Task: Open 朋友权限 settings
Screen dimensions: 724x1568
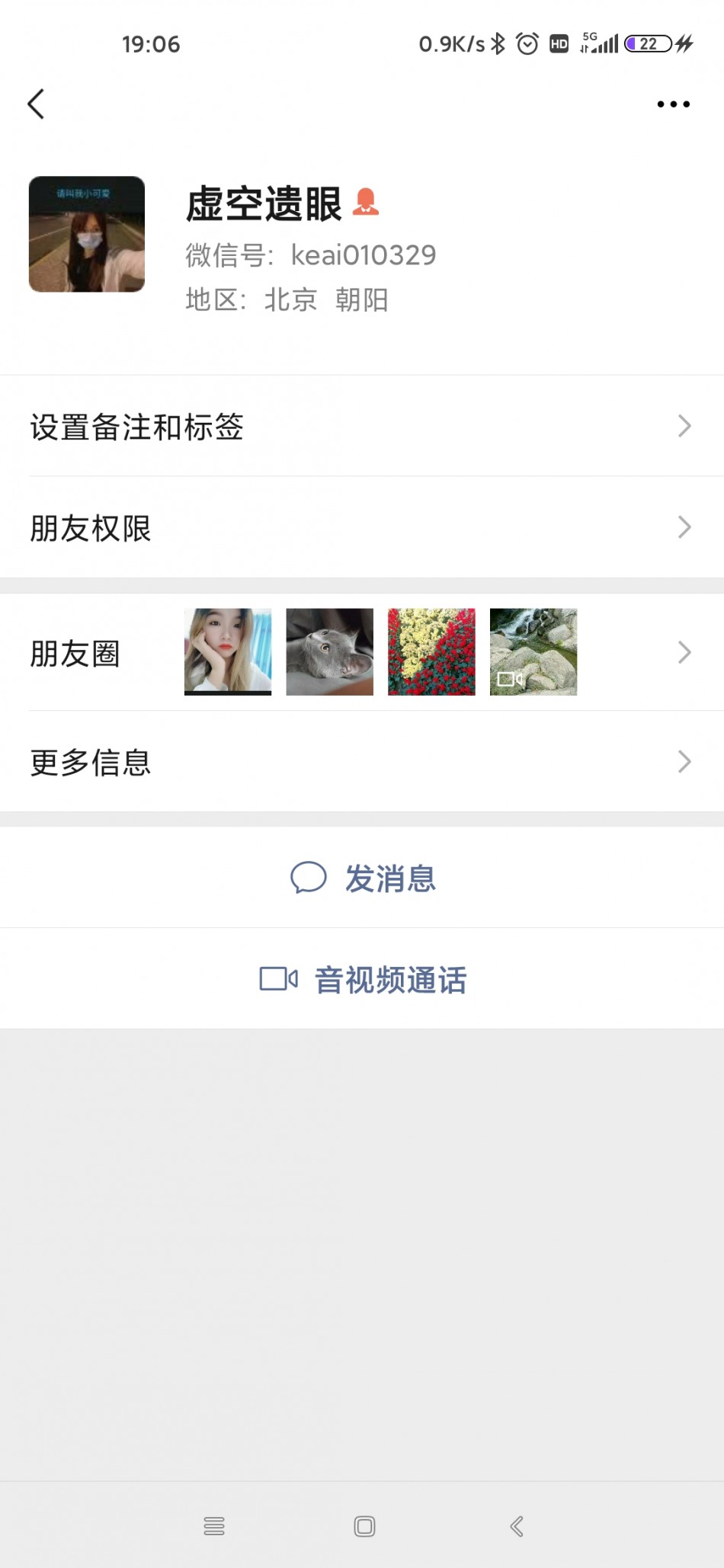Action: pyautogui.click(x=362, y=527)
